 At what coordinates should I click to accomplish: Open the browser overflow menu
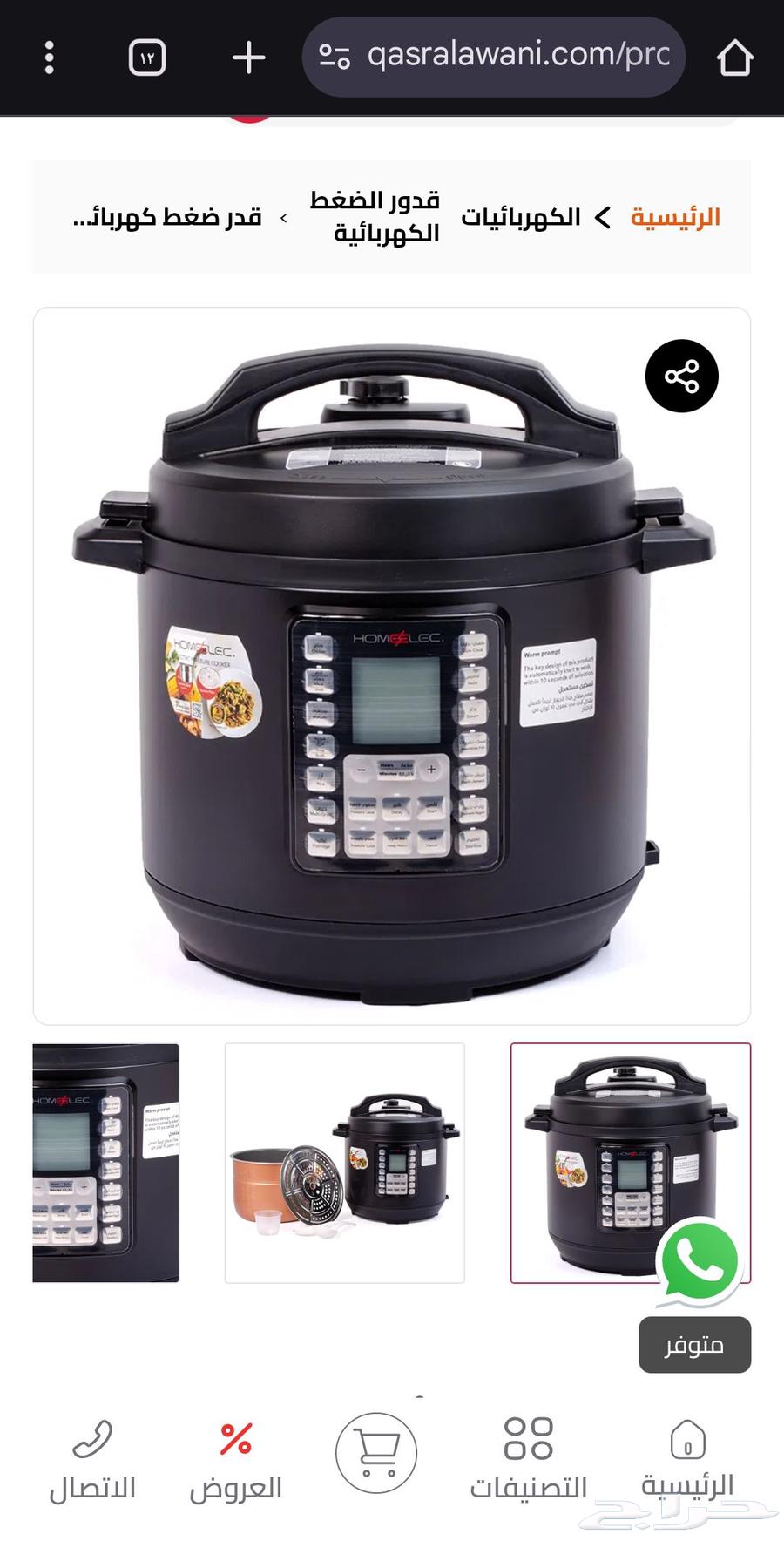click(x=50, y=58)
